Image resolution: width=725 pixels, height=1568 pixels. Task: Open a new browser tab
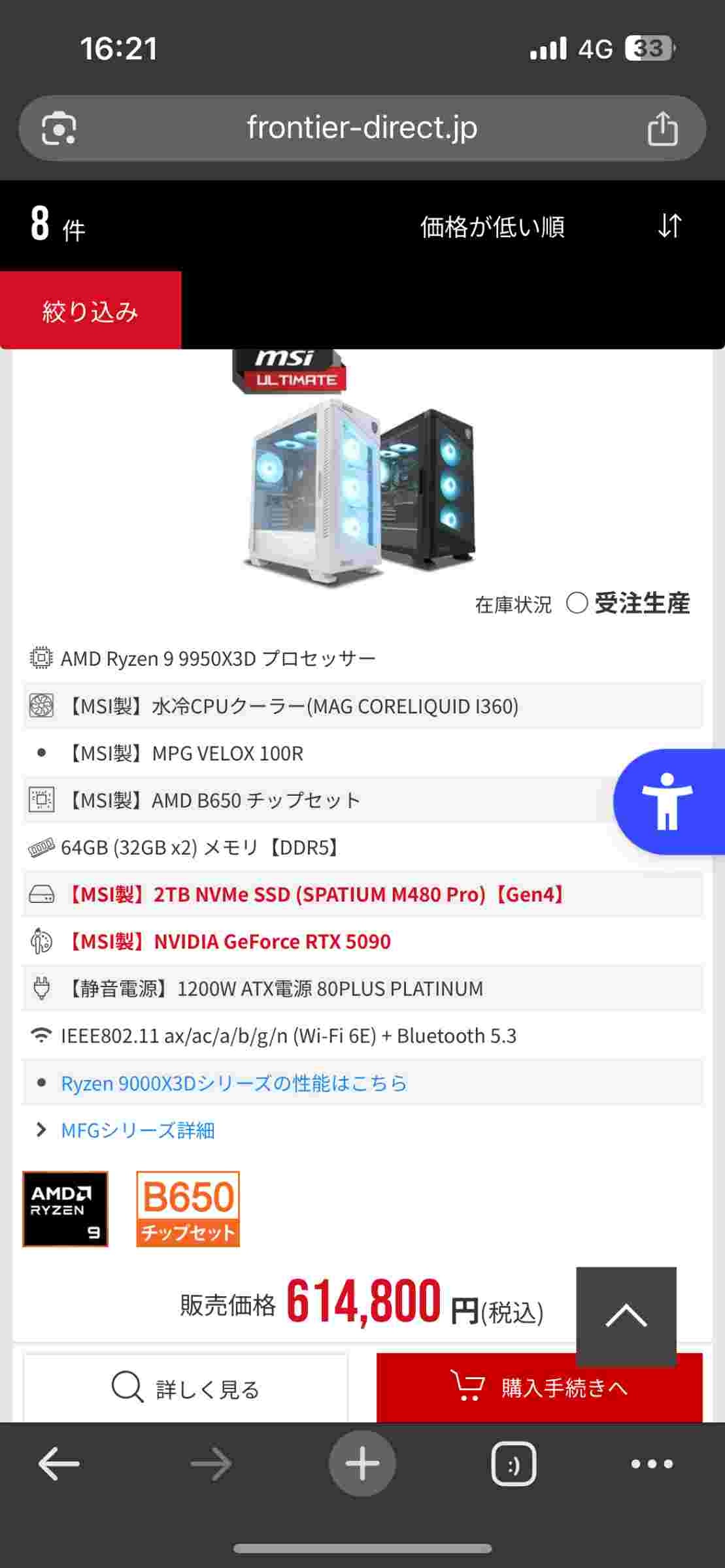[362, 1463]
